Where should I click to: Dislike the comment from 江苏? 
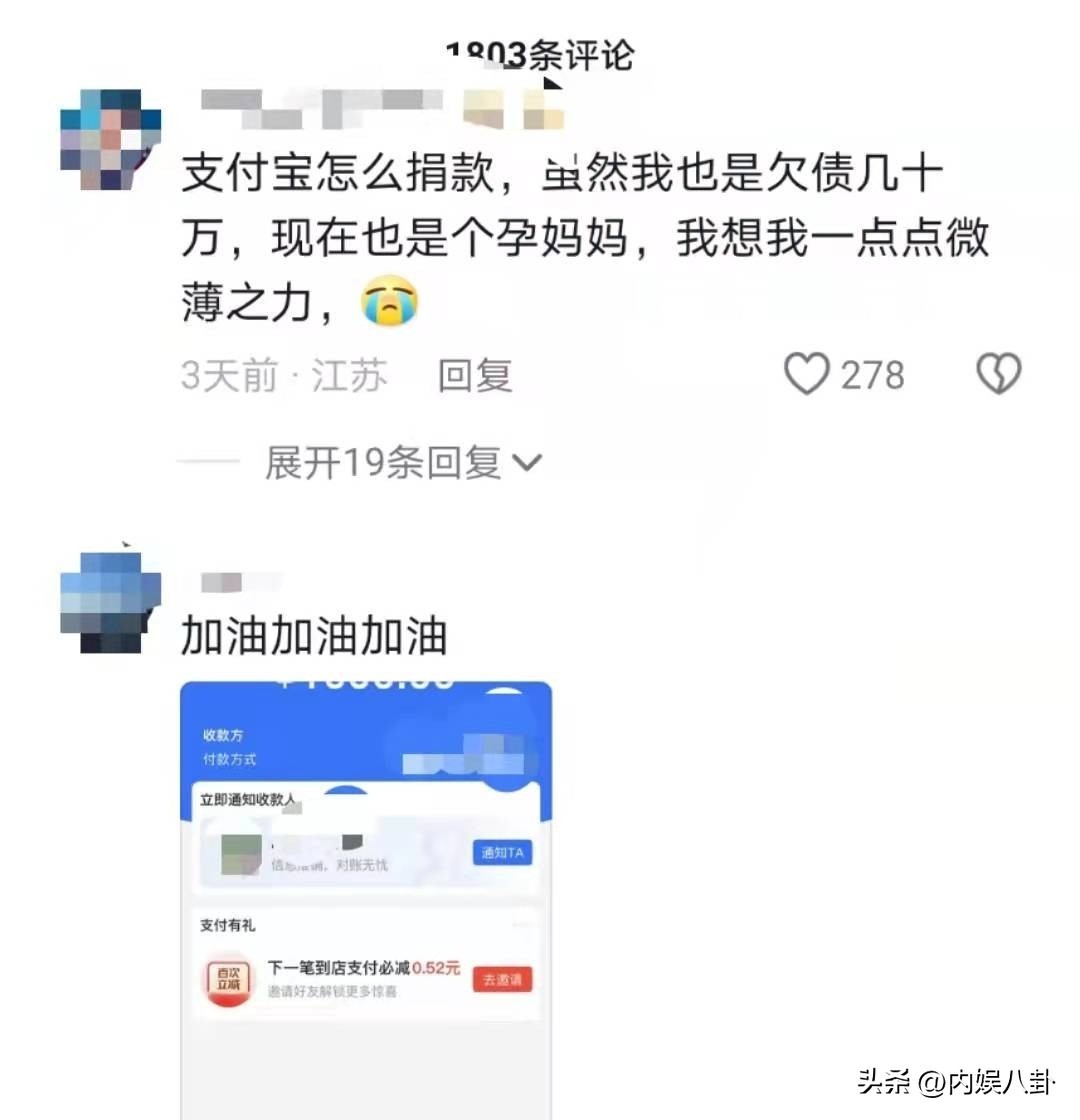point(998,375)
